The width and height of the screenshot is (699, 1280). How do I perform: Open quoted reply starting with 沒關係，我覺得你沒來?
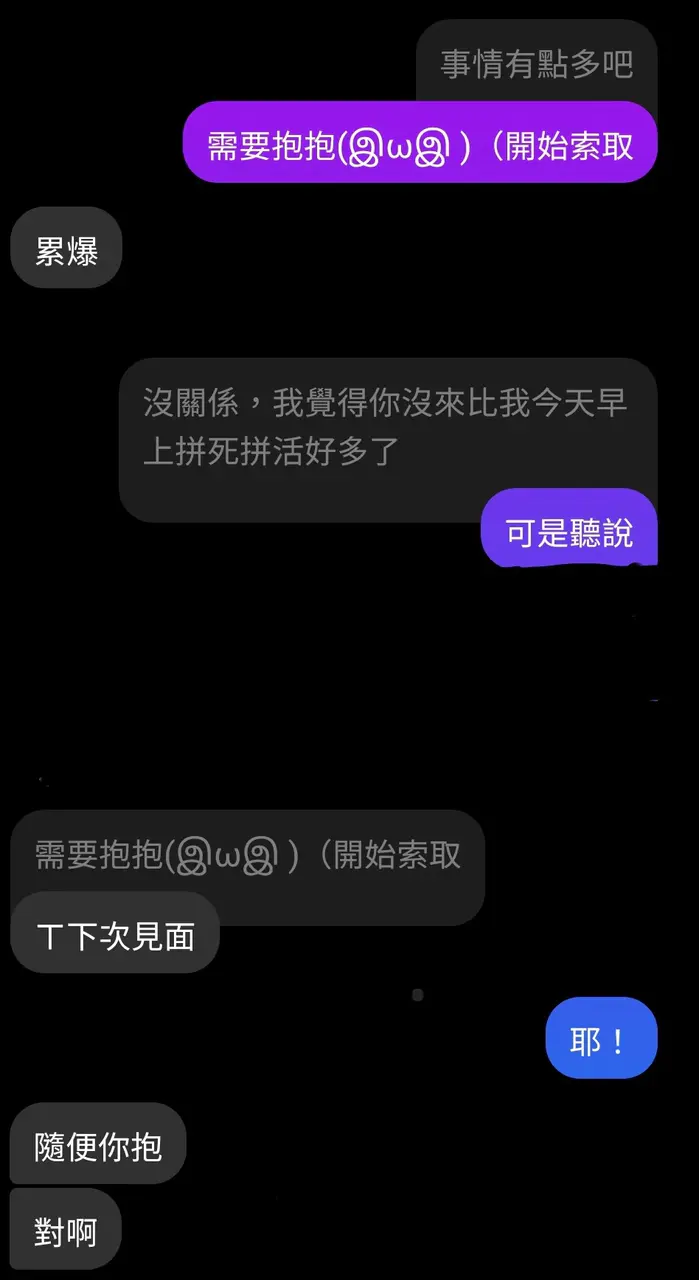coord(386,427)
